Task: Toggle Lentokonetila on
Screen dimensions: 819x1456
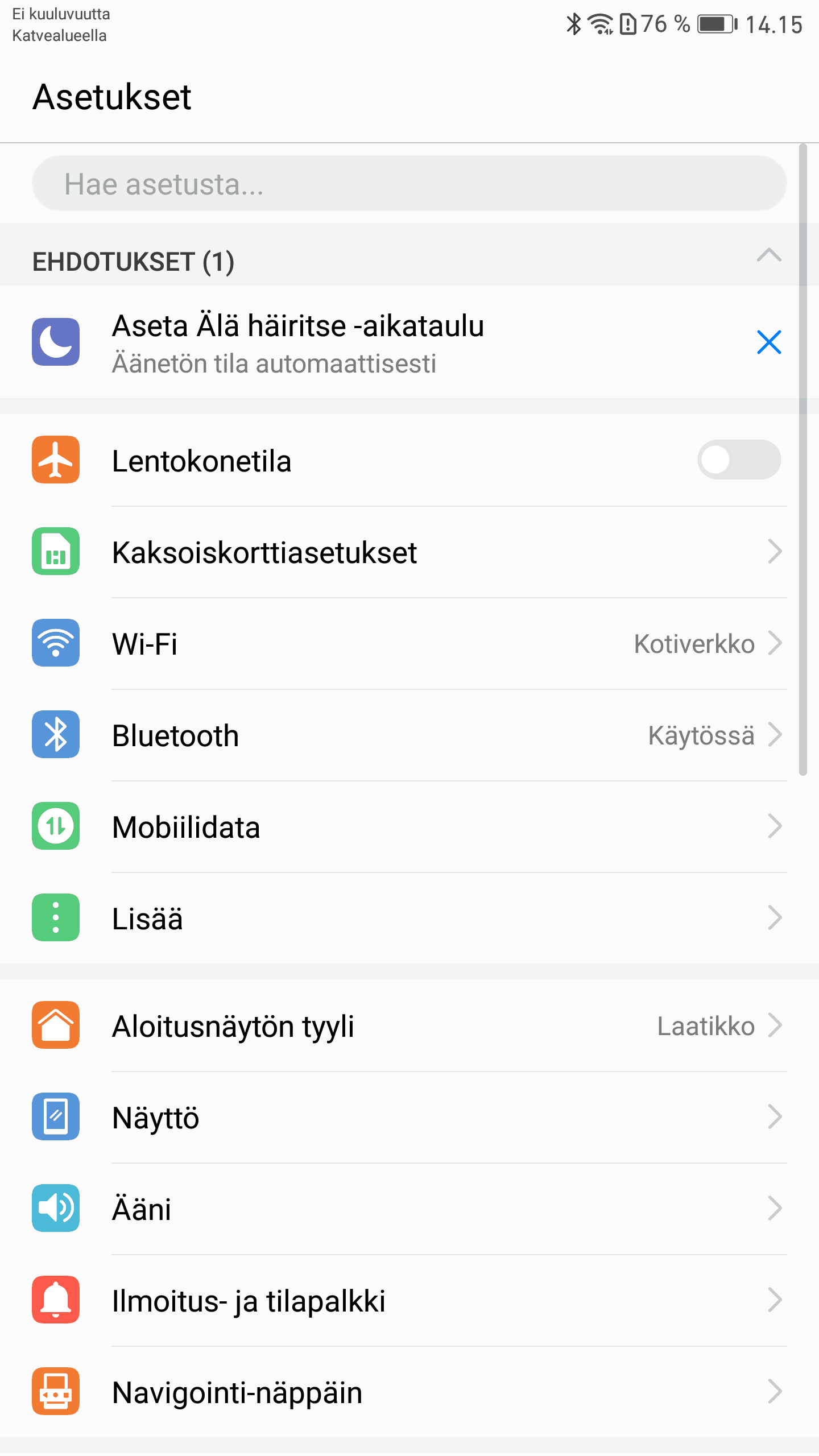Action: (x=738, y=460)
